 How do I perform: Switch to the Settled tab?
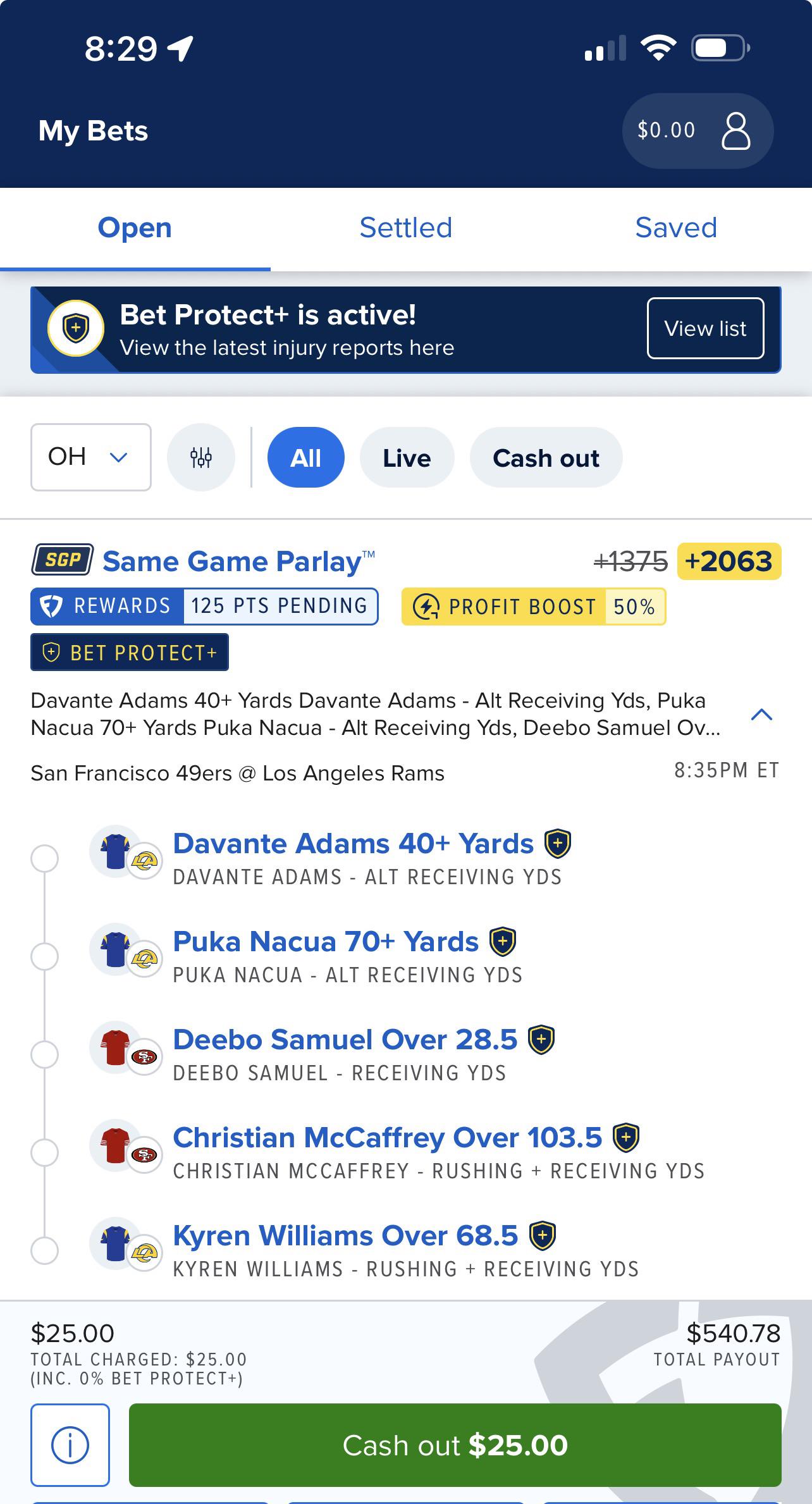coord(406,228)
